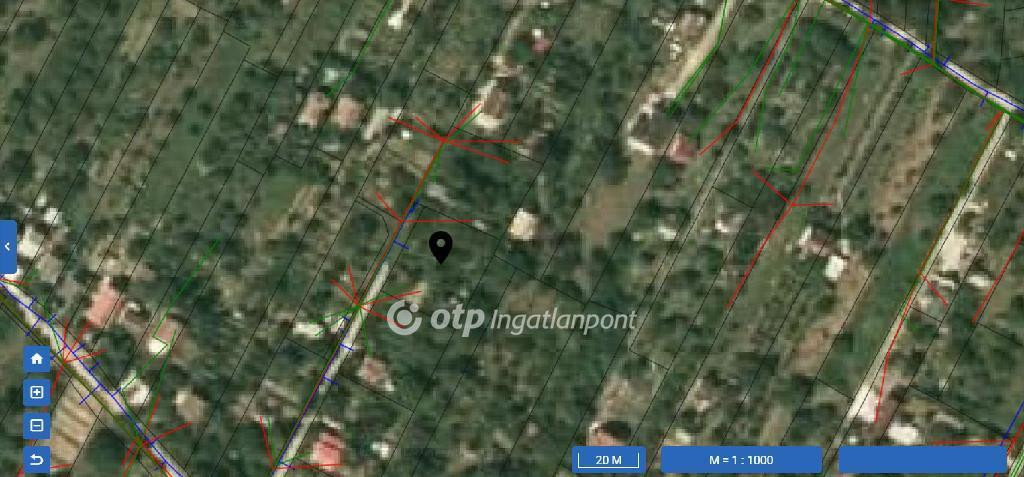
Task: Zoom out with the minus button
Action: pyautogui.click(x=37, y=426)
